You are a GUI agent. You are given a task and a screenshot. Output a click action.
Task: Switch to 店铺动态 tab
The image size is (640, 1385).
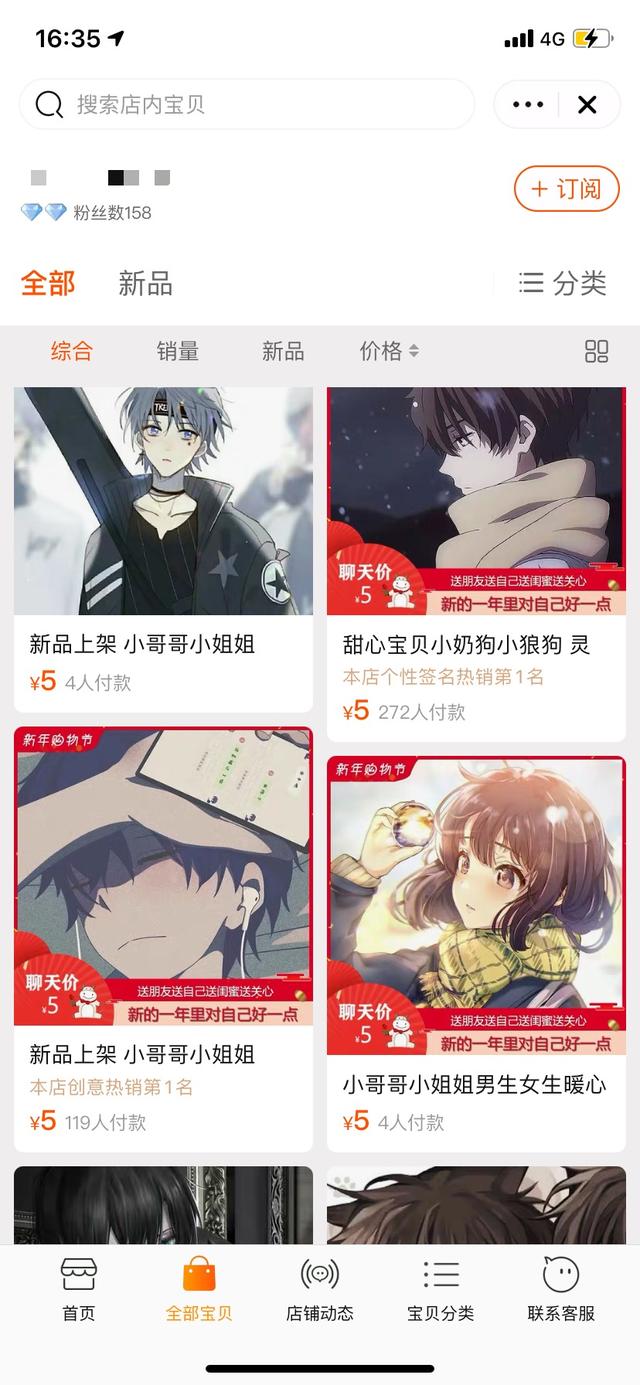tap(320, 1290)
